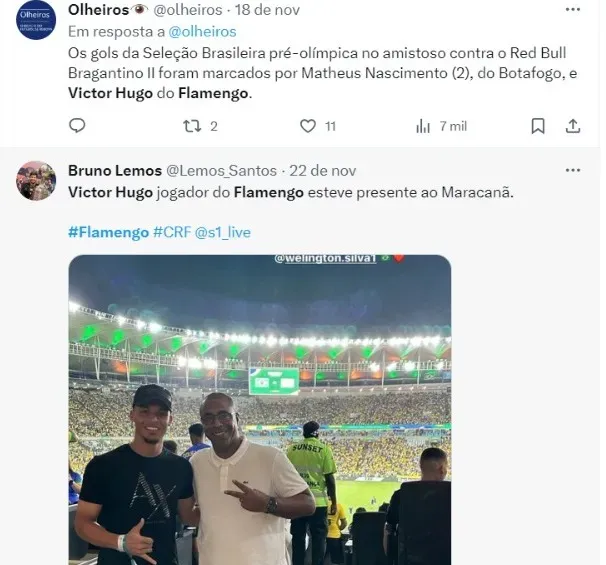The height and width of the screenshot is (565, 606).
Task: Open the #Flamengo hashtag
Action: point(107,232)
